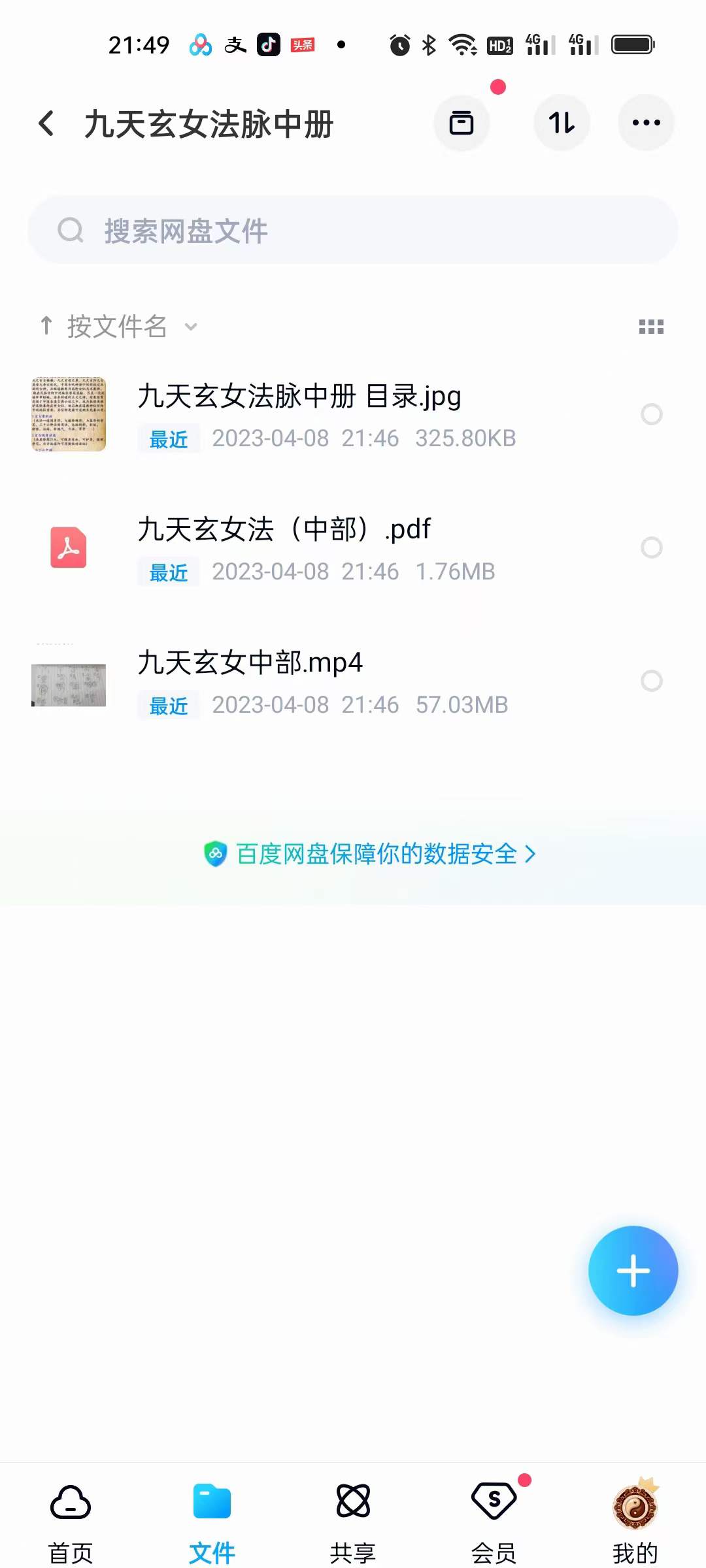Open the transfer list icon at top

click(462, 122)
